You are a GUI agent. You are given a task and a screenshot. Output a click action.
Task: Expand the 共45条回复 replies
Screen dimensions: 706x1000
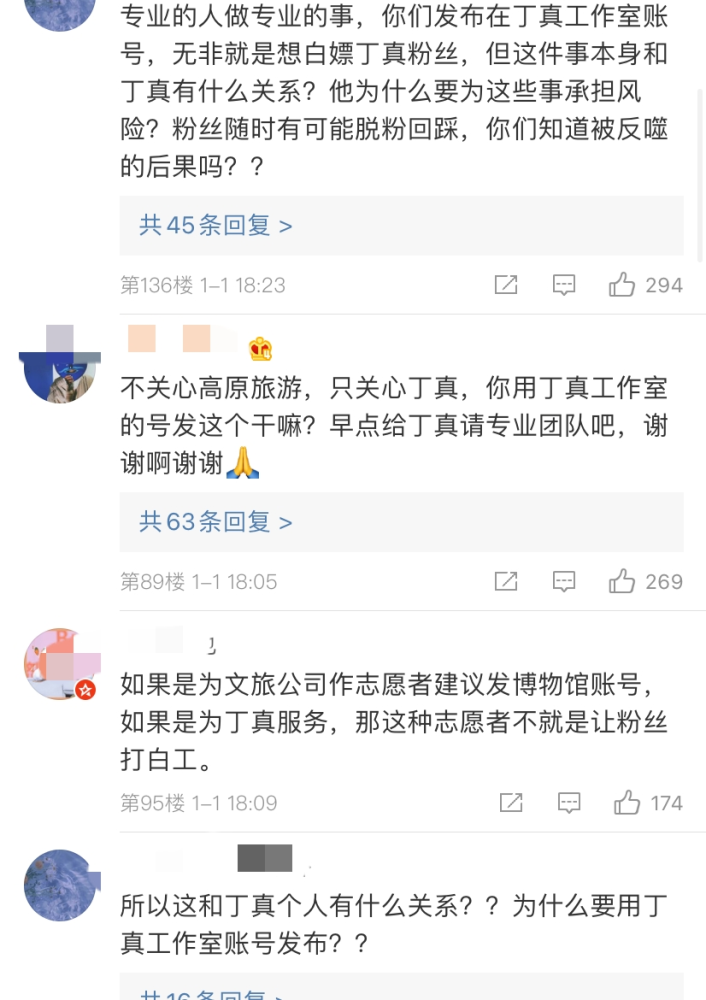[x=216, y=225]
